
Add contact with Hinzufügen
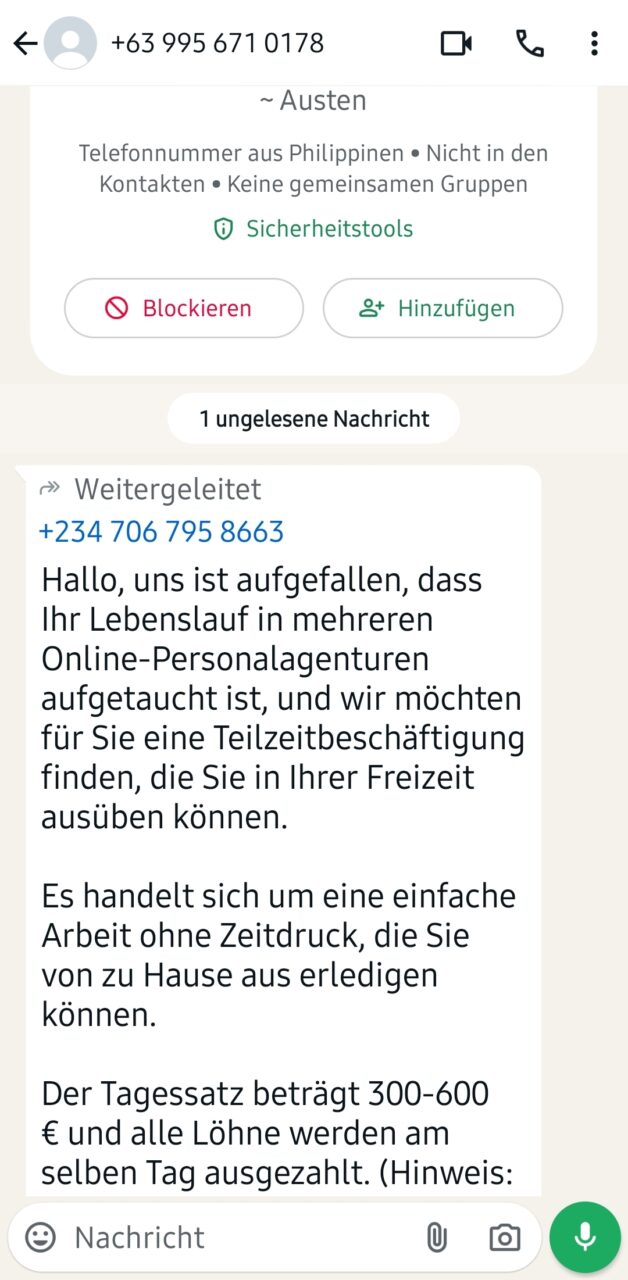pyautogui.click(x=442, y=308)
